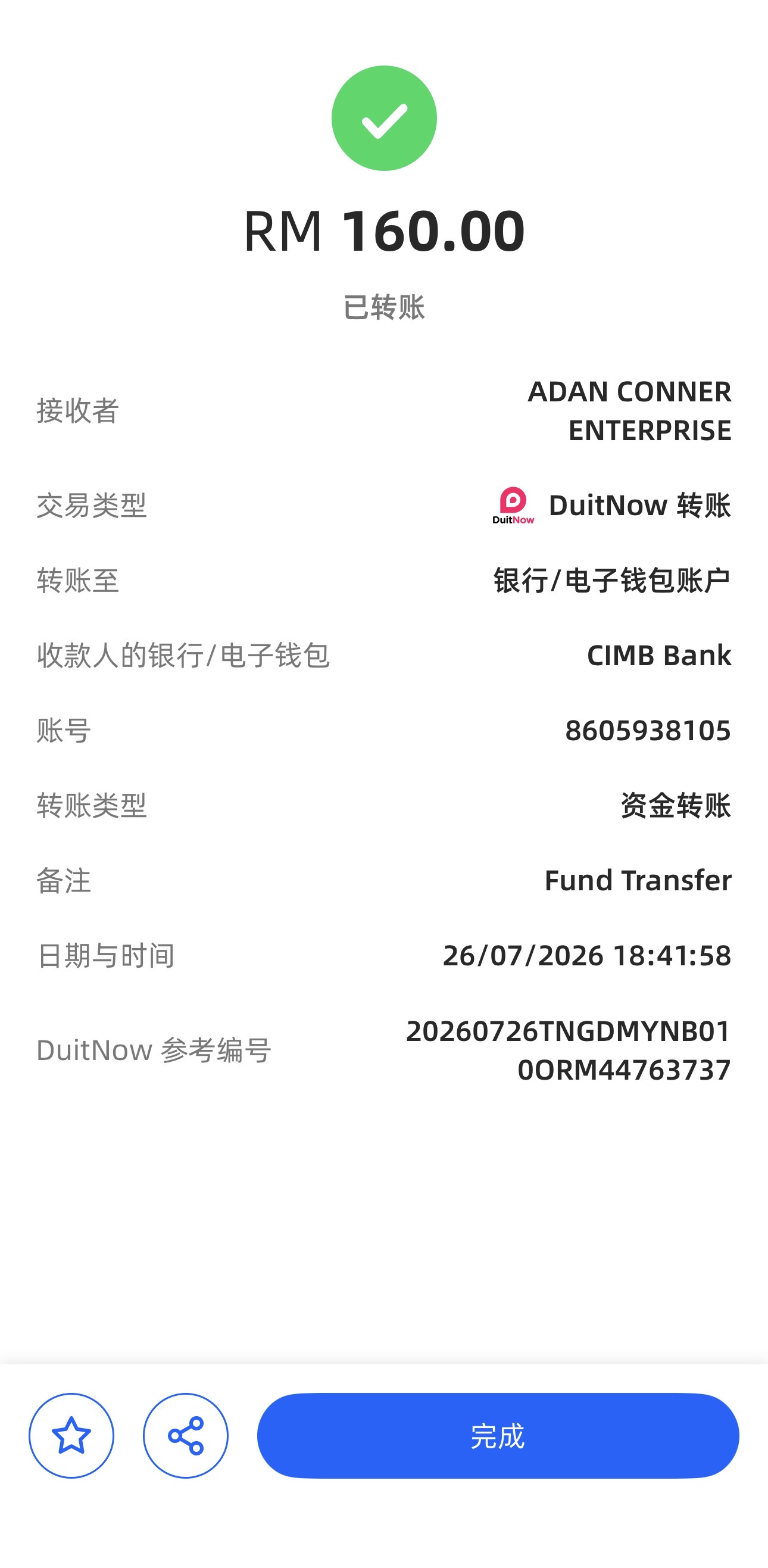768x1568 pixels.
Task: Share the transfer receipt
Action: tap(186, 1435)
